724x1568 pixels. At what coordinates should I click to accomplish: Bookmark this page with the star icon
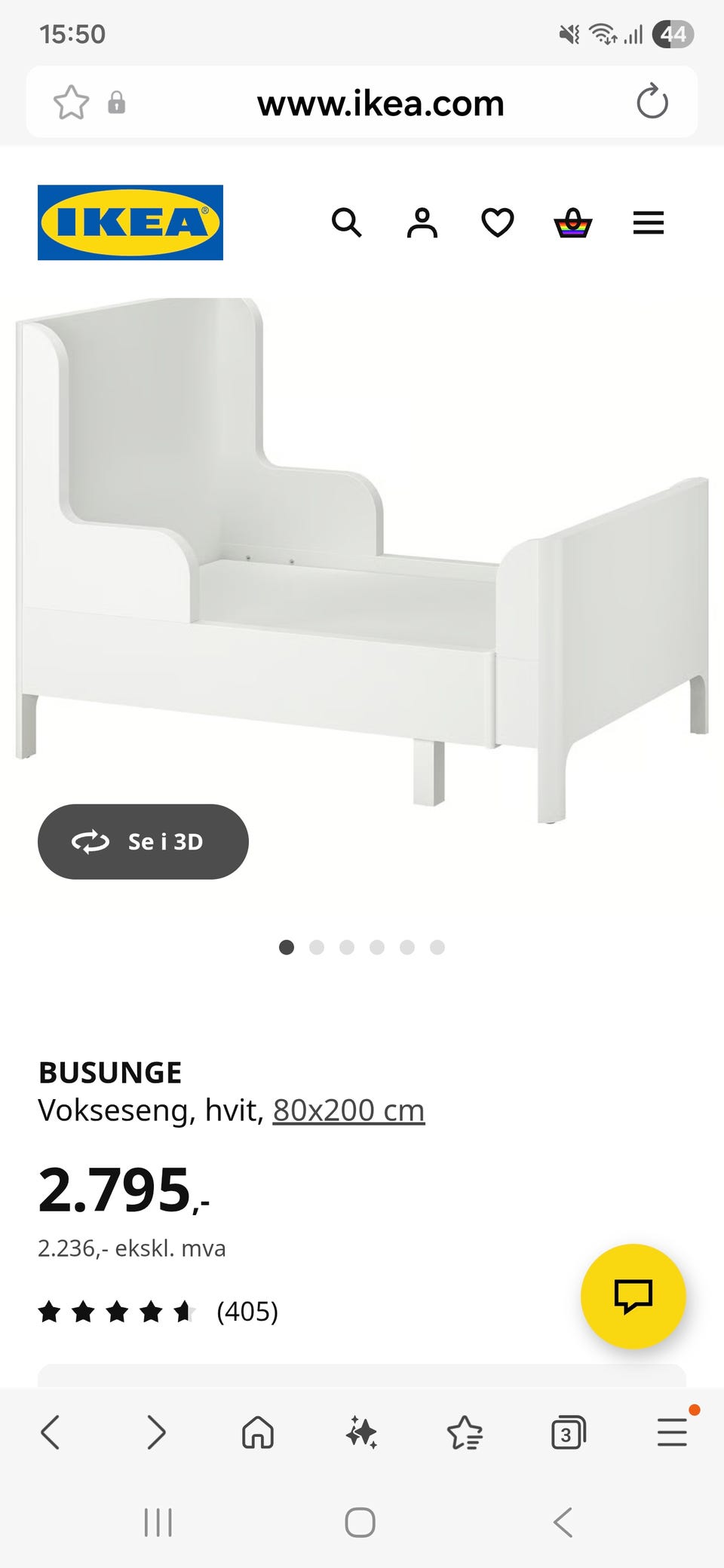tap(72, 103)
